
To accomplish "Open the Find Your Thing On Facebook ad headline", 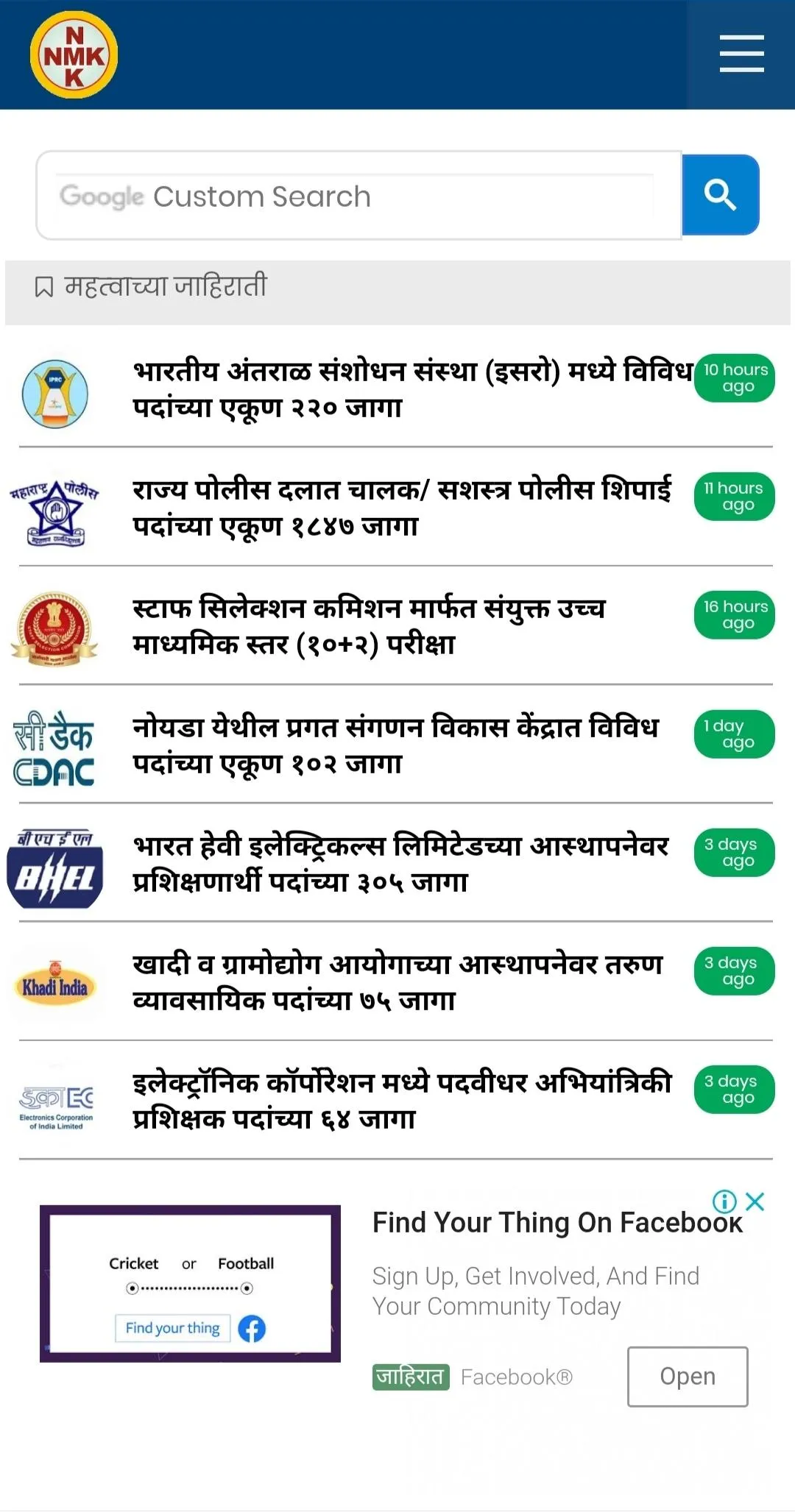I will [557, 1222].
